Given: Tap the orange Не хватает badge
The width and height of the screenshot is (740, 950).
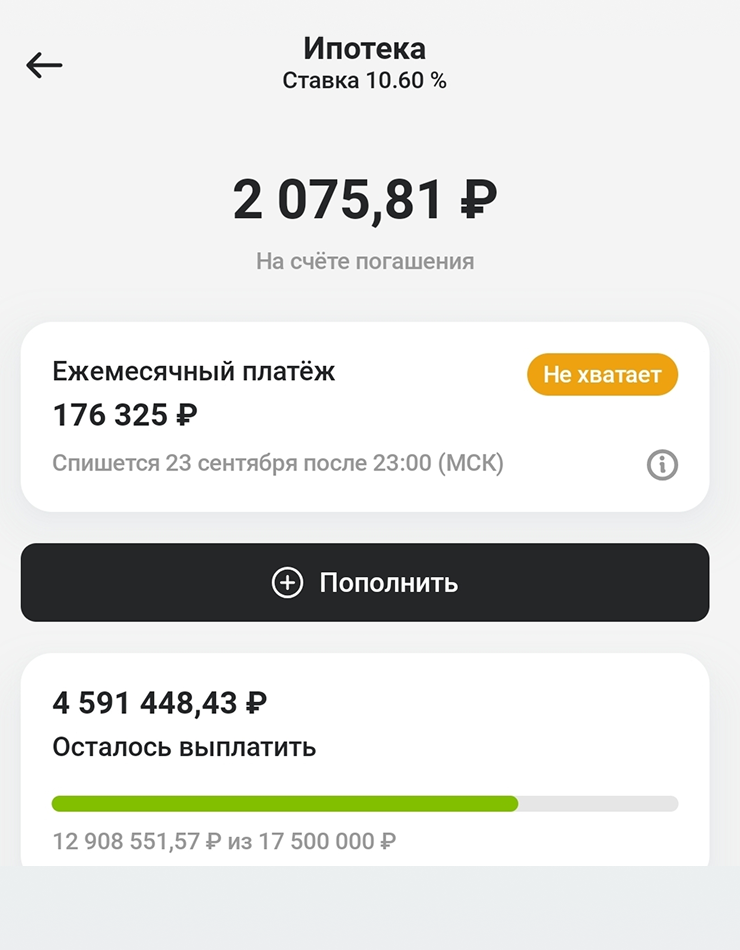Looking at the screenshot, I should coord(602,374).
